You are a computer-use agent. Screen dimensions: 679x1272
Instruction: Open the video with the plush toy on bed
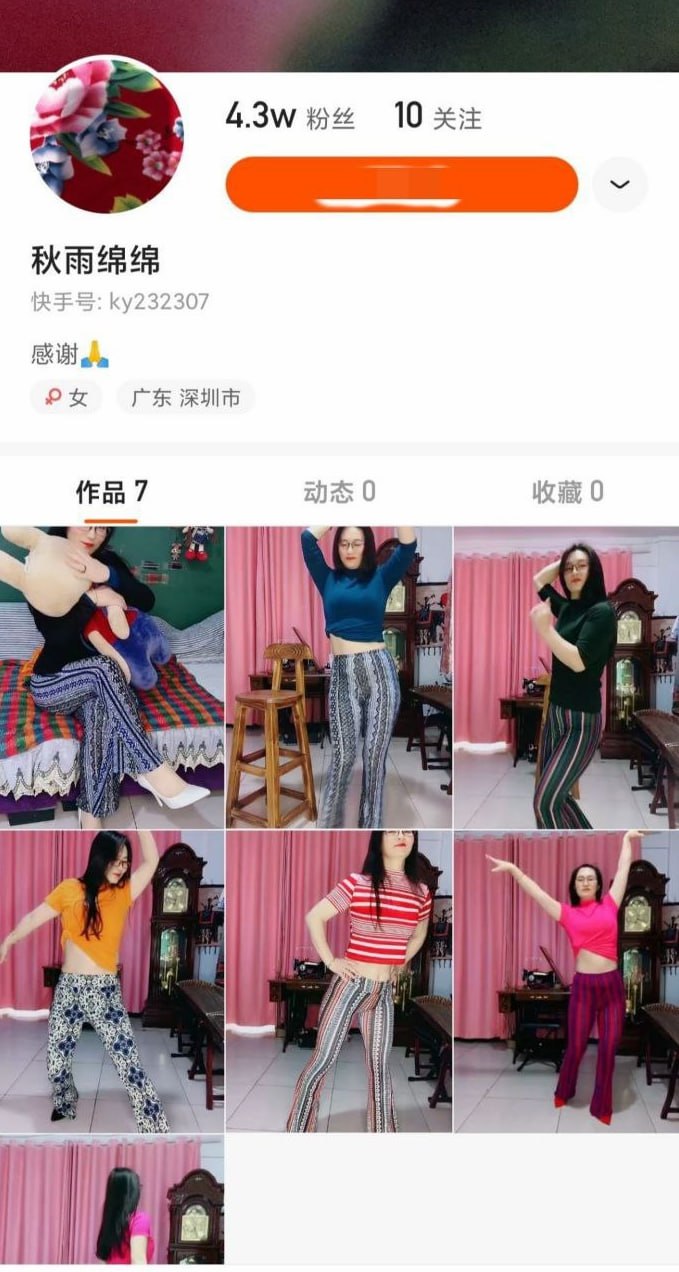click(112, 677)
